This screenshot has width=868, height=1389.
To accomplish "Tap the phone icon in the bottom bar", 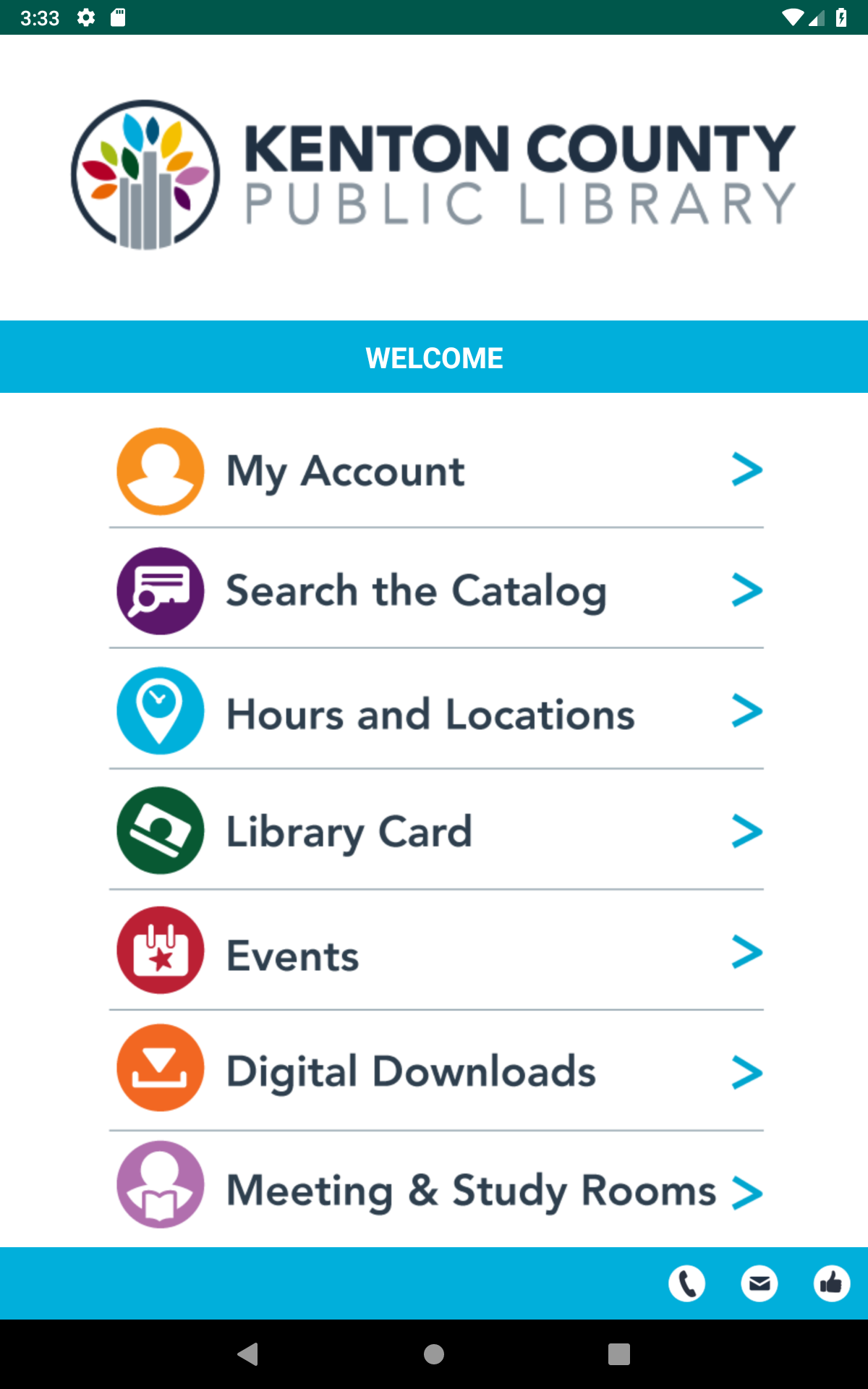I will (x=688, y=1284).
